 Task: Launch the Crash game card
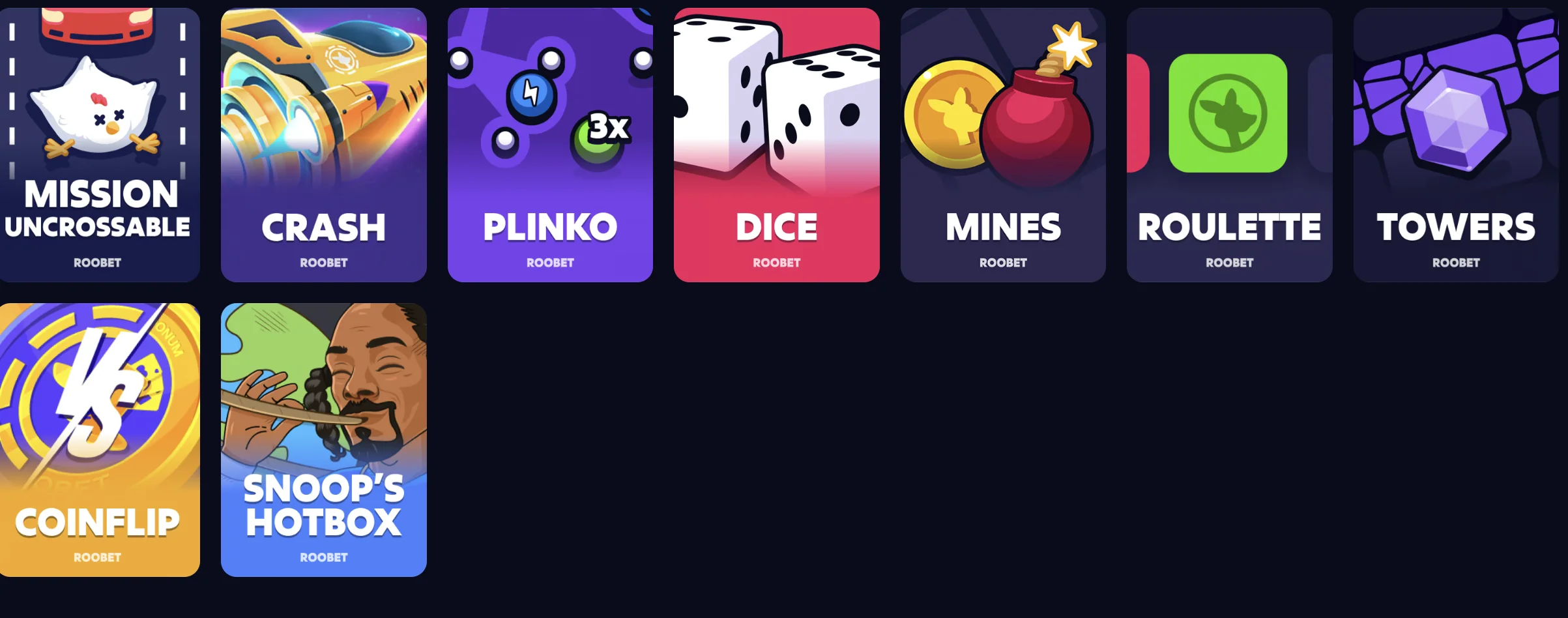pyautogui.click(x=323, y=145)
